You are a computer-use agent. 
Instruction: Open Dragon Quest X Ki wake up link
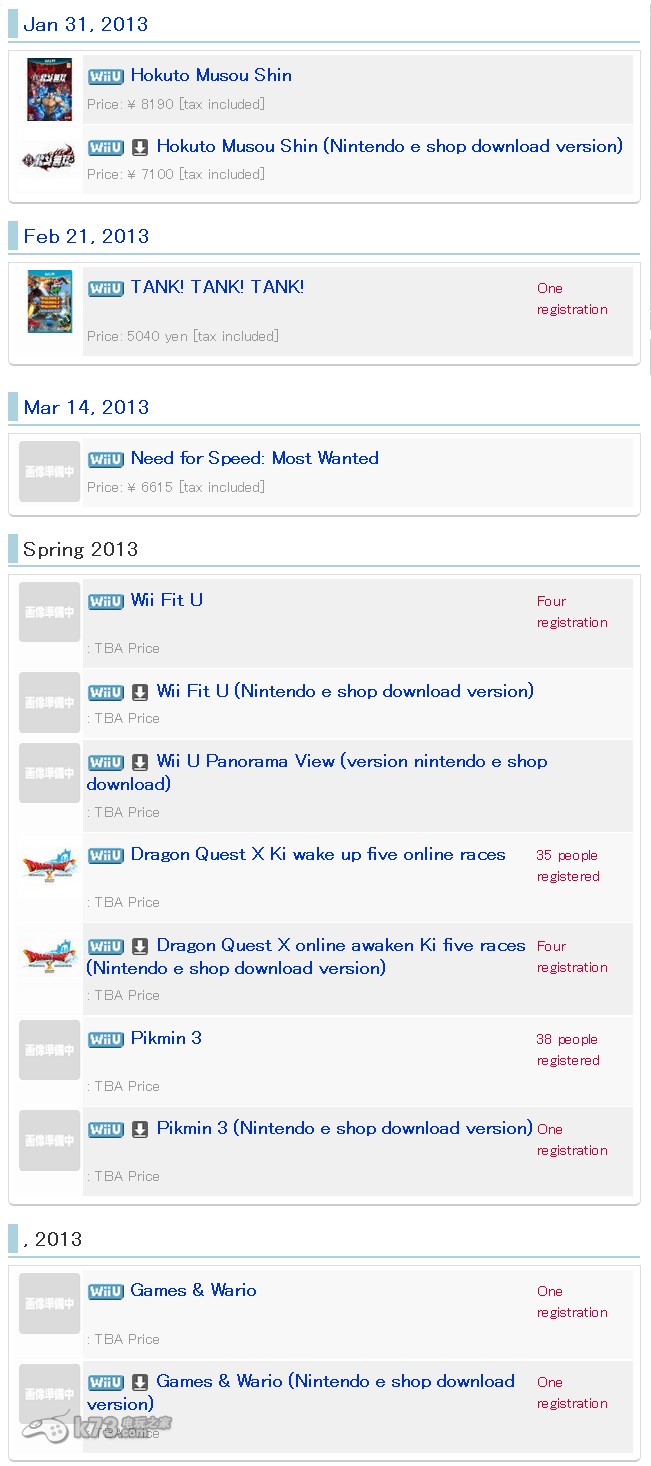click(317, 855)
